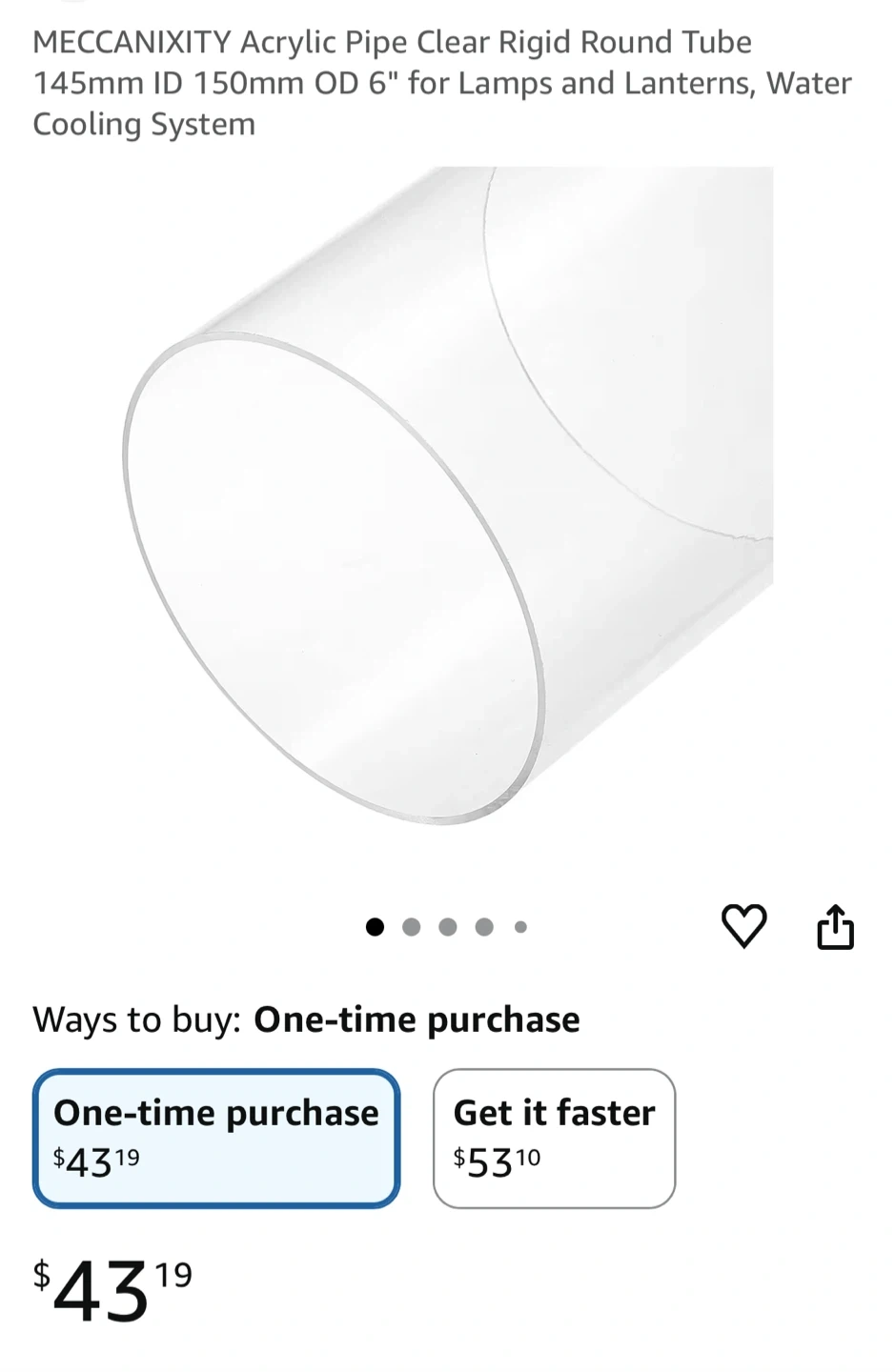Select the One-time purchase option

pyautogui.click(x=216, y=1138)
